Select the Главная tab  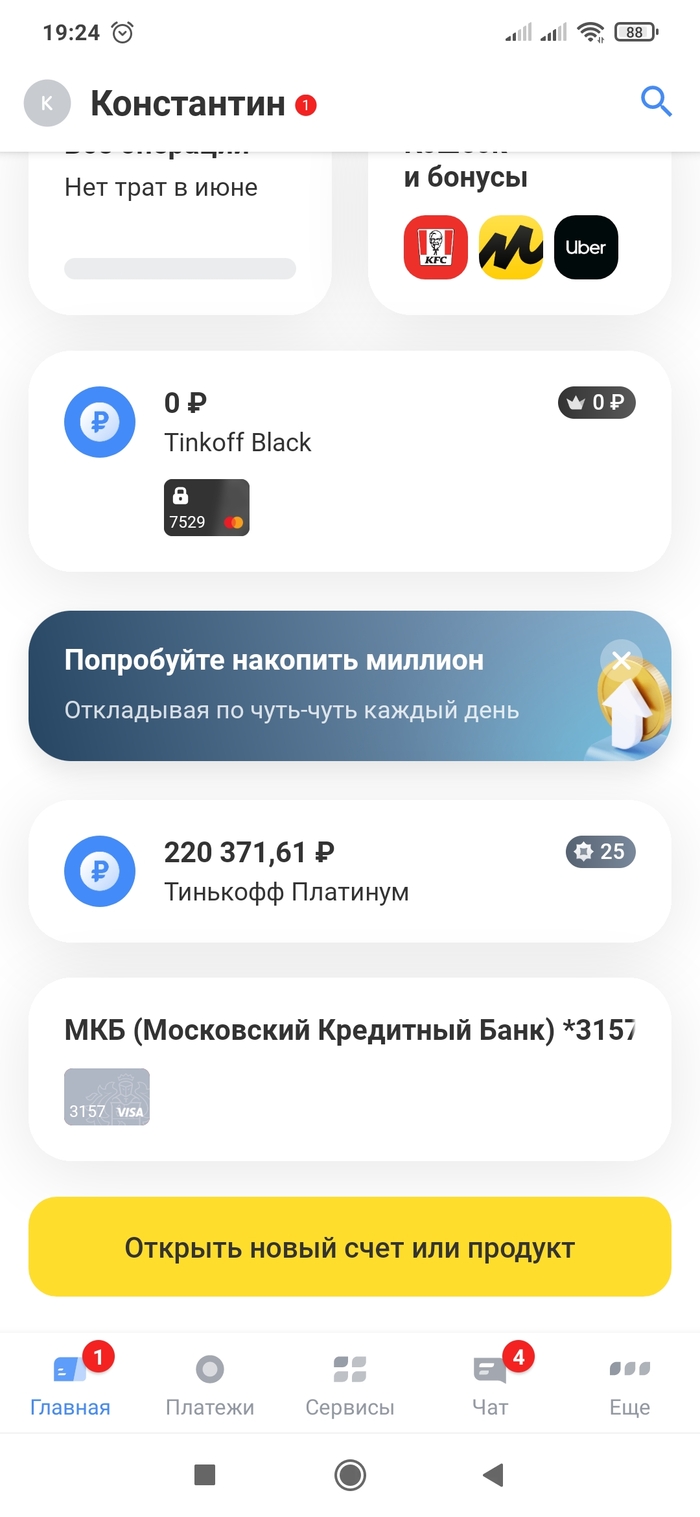(70, 1385)
